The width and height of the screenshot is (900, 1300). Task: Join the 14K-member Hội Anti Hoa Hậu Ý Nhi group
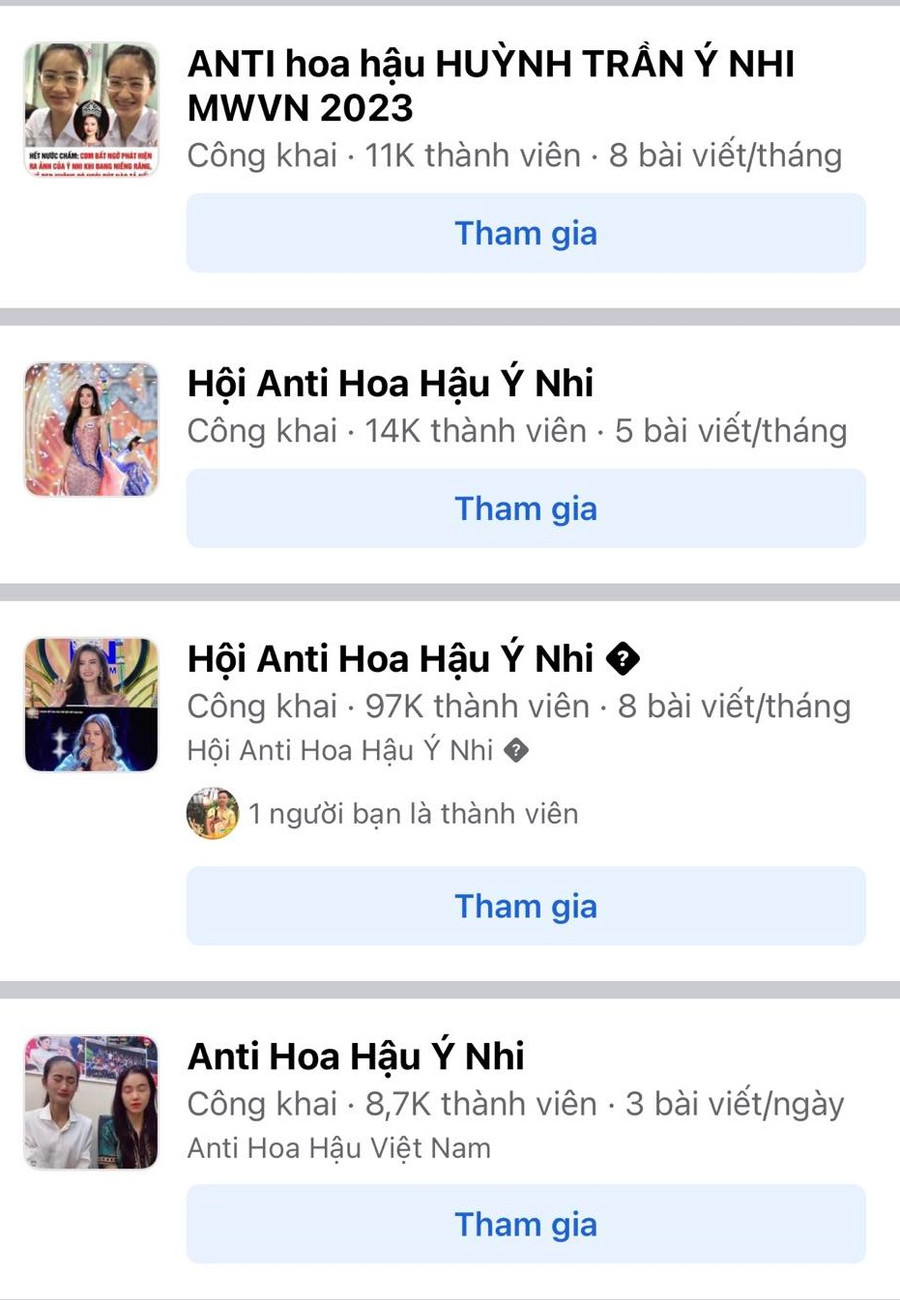[526, 508]
